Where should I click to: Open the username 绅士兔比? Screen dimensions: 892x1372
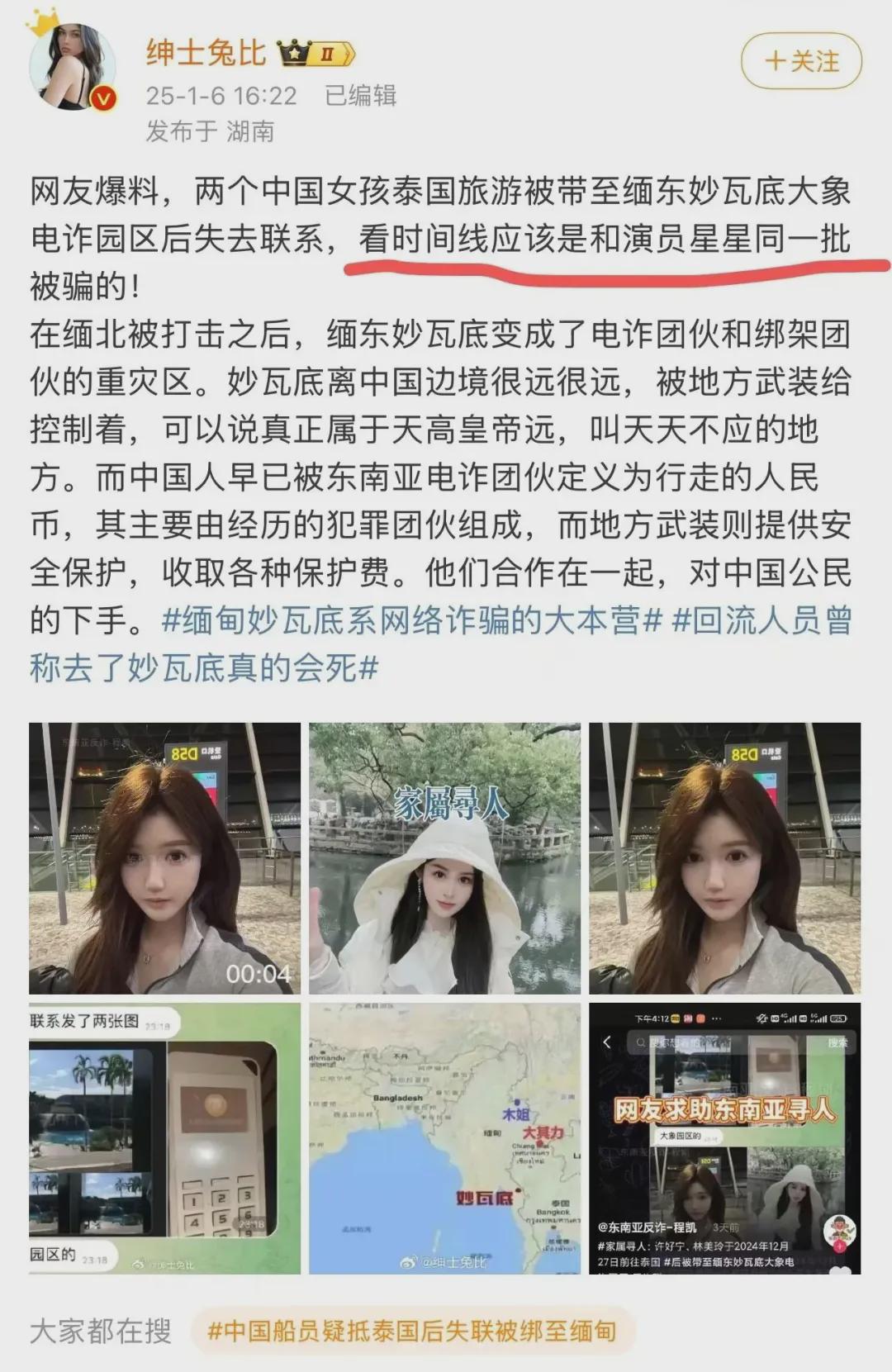pos(206,53)
